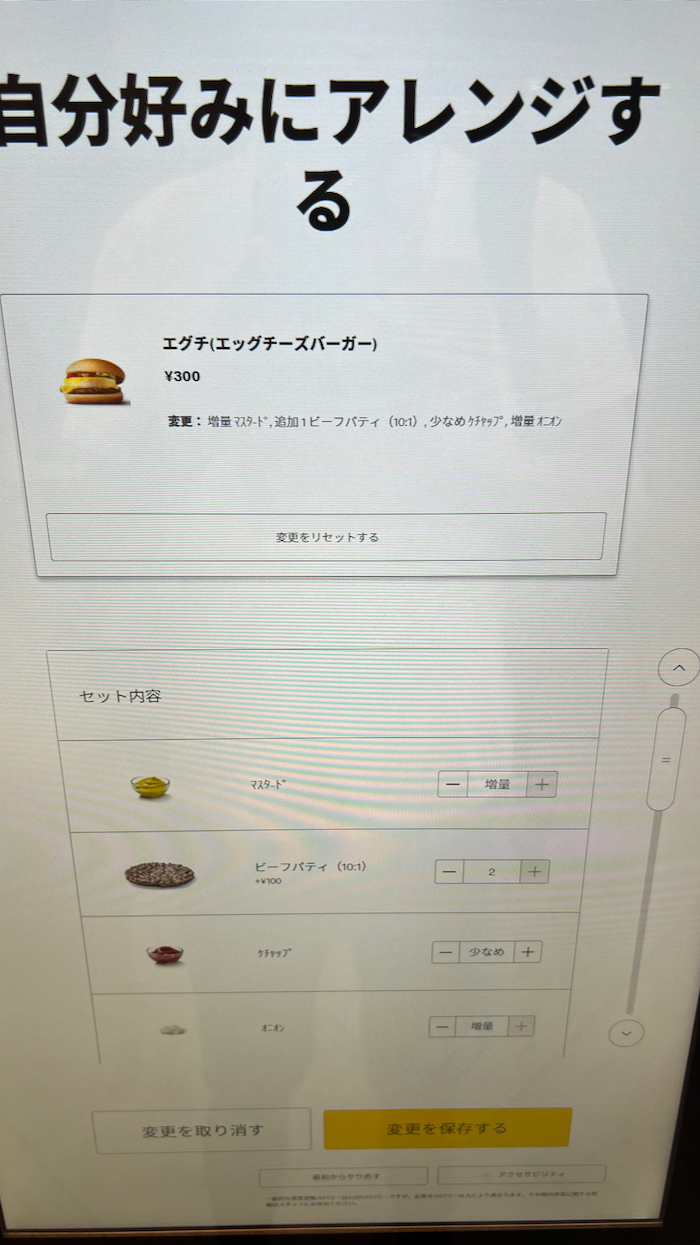The height and width of the screenshot is (1245, 700).
Task: Save changes with 変更を保存する
Action: (x=447, y=1128)
